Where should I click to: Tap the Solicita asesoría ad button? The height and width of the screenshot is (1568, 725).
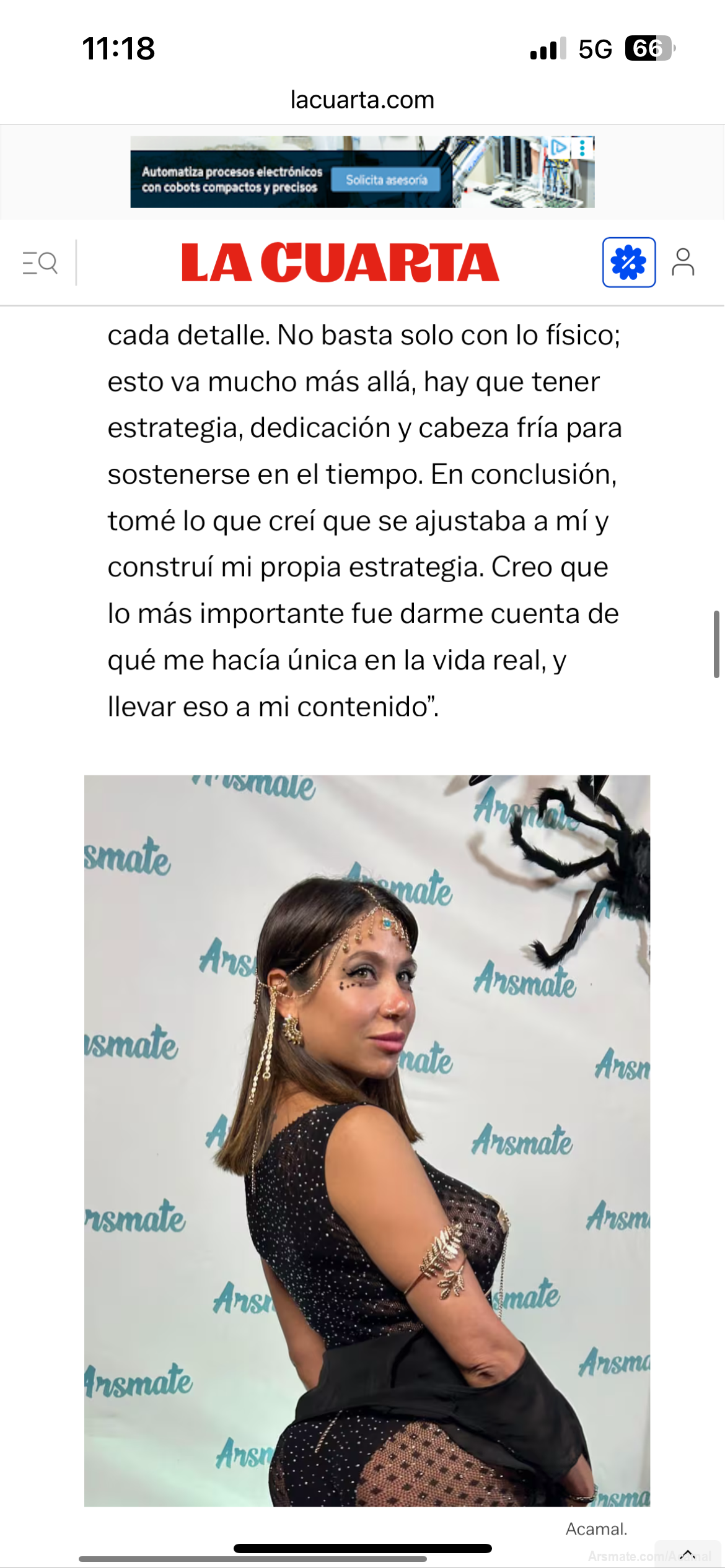pyautogui.click(x=386, y=180)
